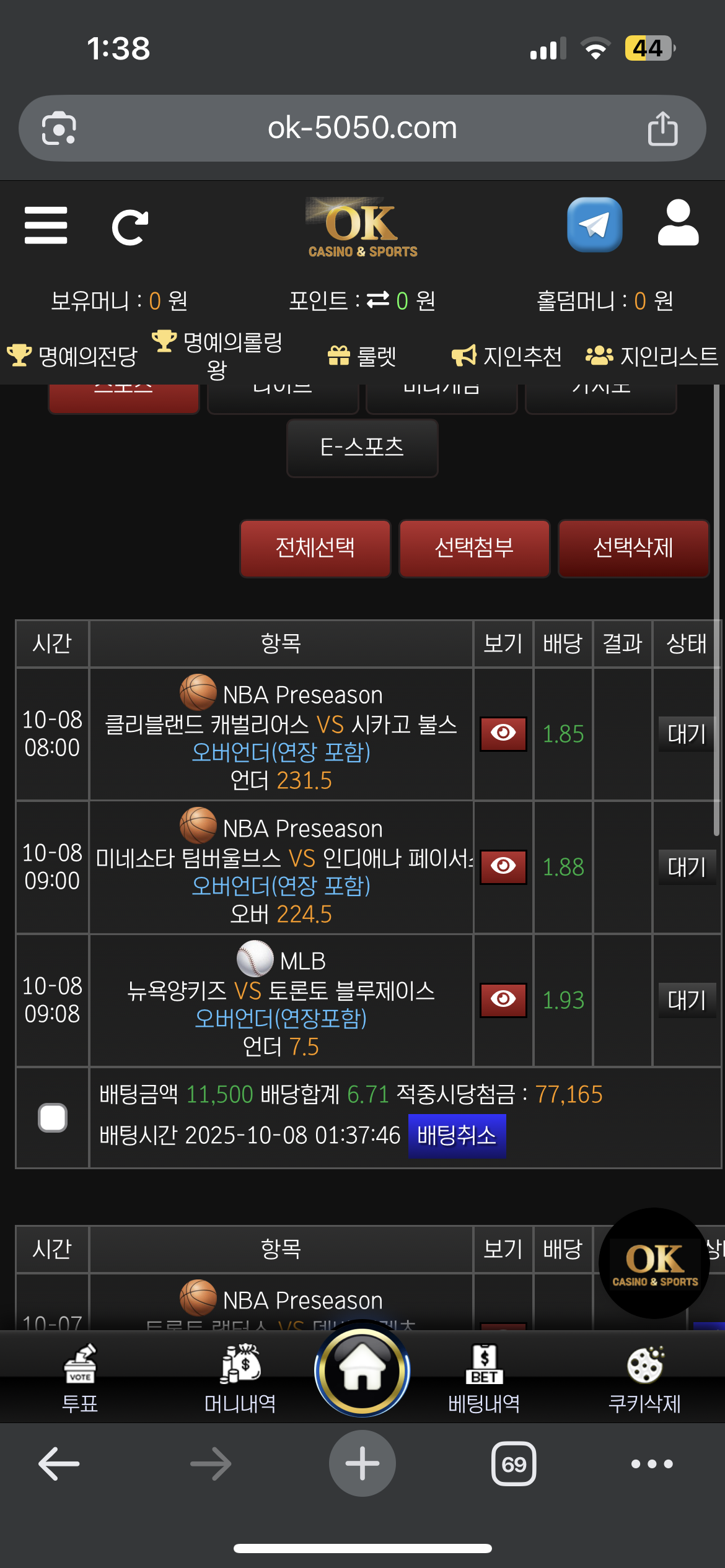Share the page from the address bar
725x1568 pixels.
tap(662, 128)
